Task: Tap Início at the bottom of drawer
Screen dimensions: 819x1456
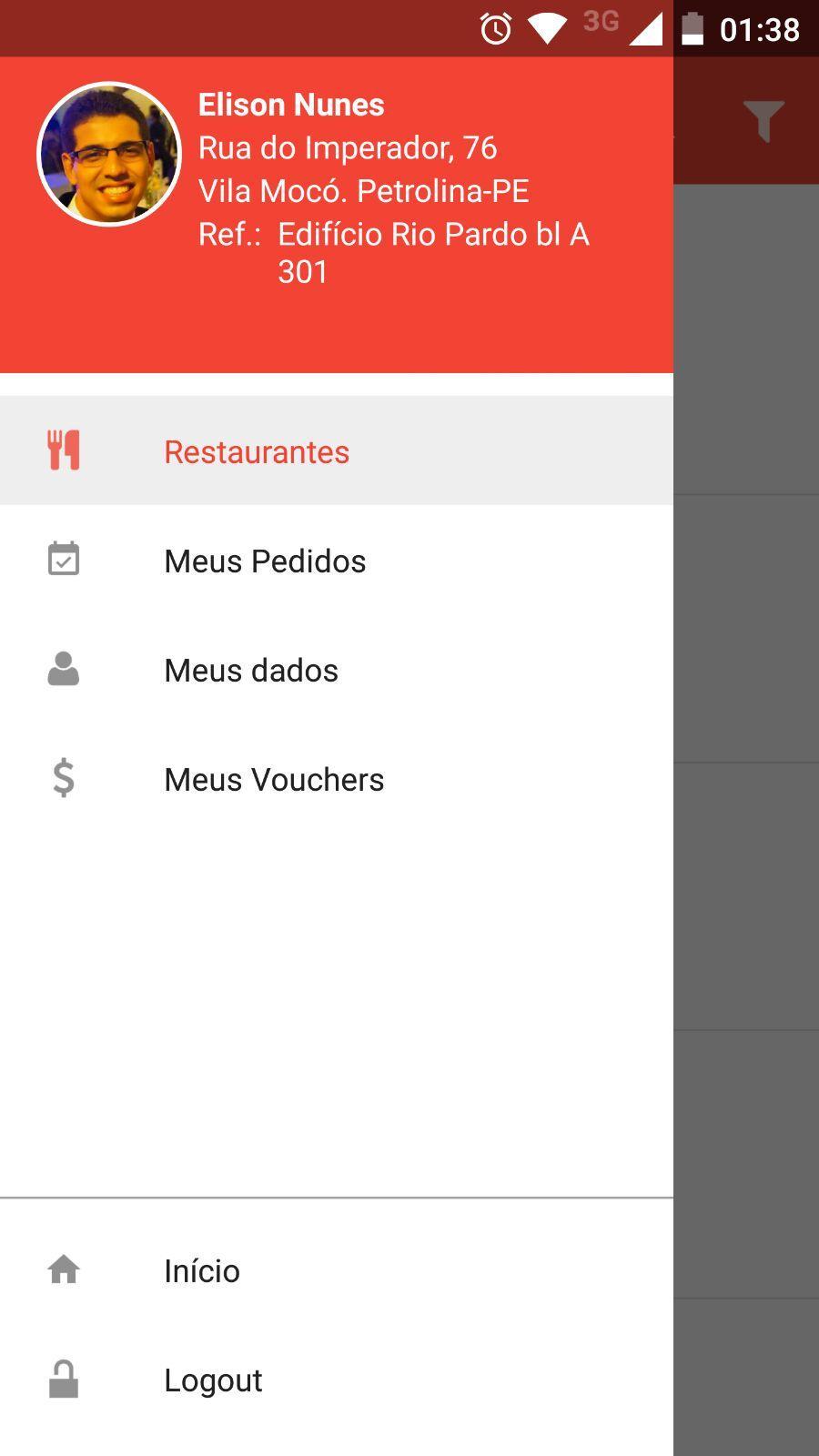Action: (202, 1269)
